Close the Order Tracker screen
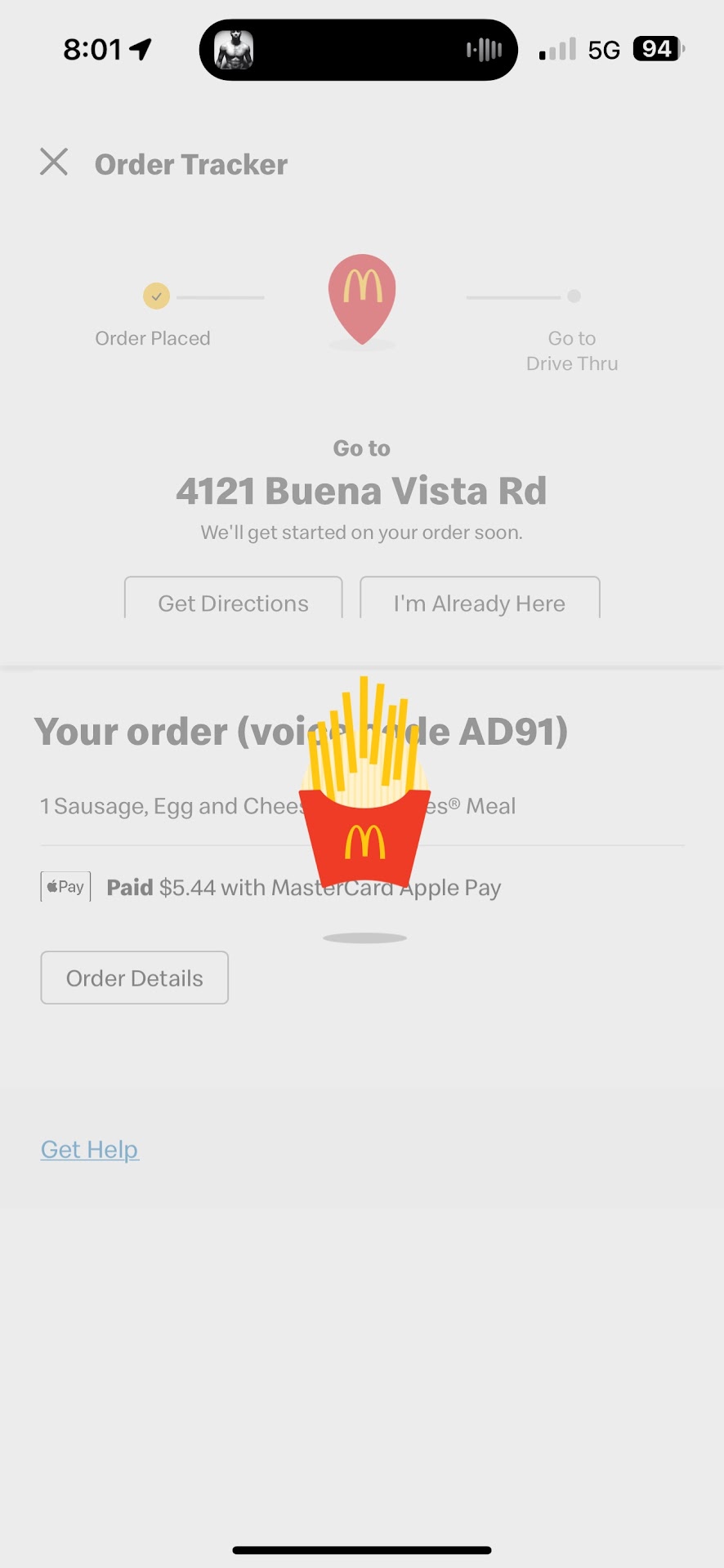The image size is (724, 1568). [54, 162]
